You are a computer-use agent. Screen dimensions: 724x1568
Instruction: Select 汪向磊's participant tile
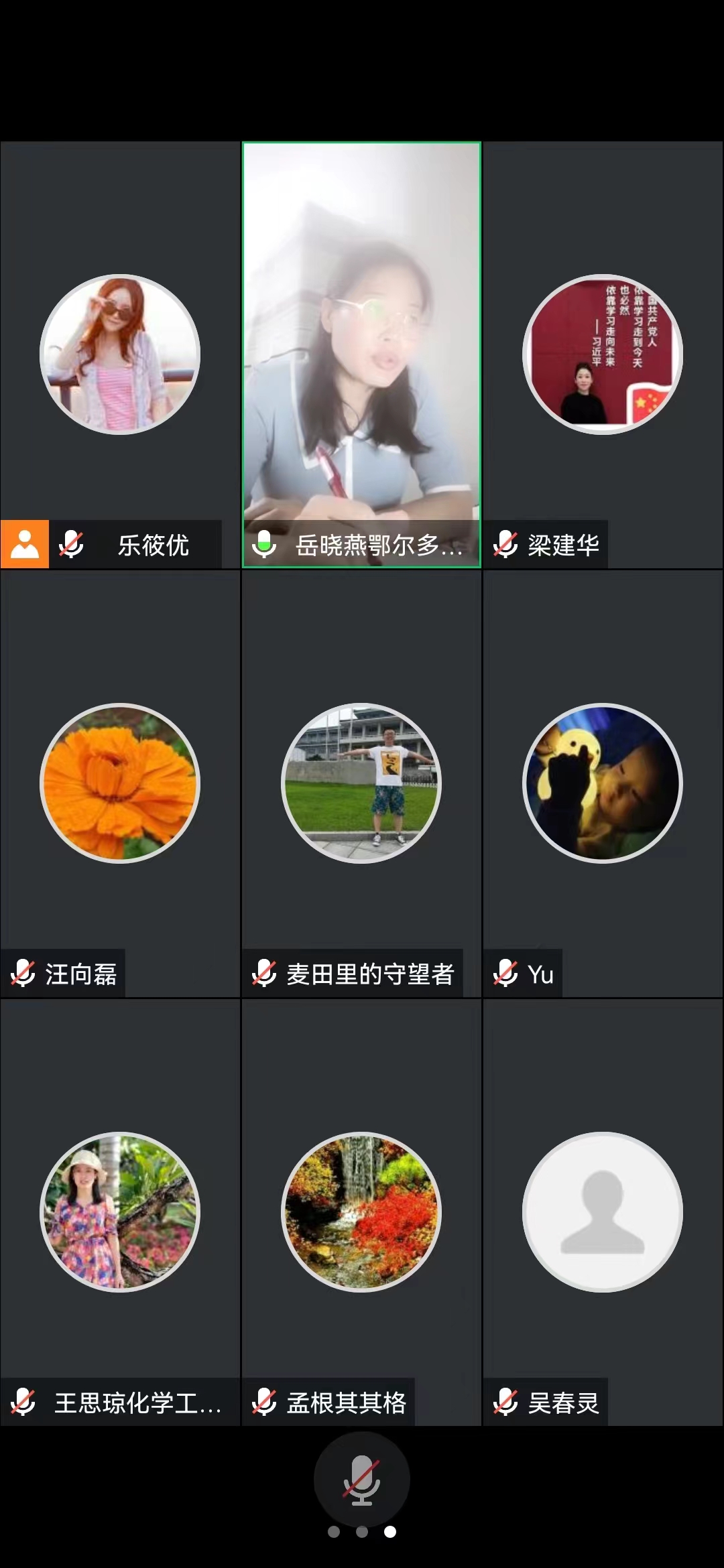click(x=120, y=783)
